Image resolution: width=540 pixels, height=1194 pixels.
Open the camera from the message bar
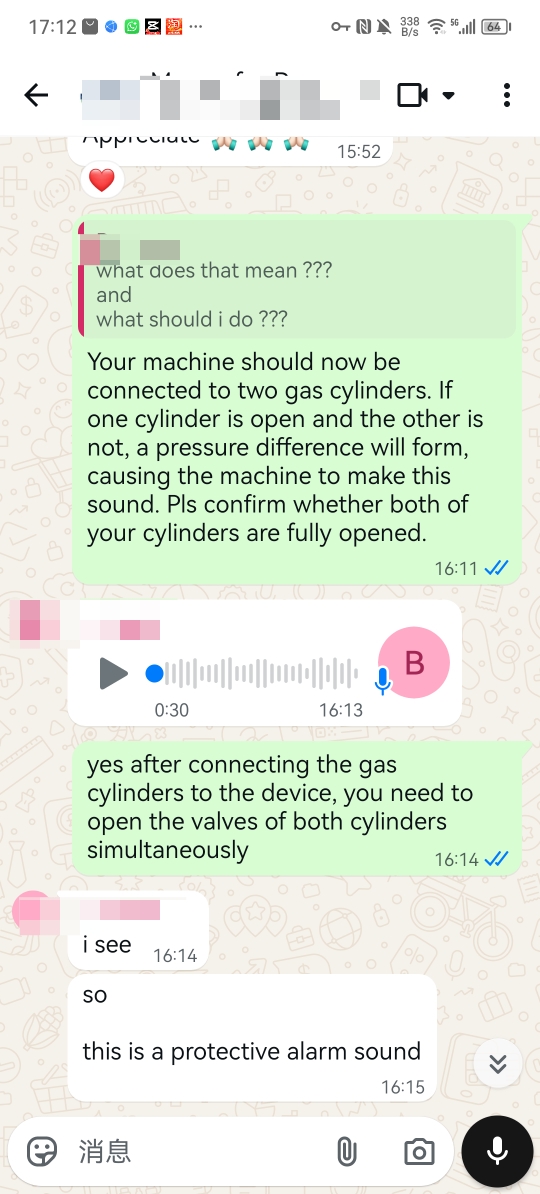point(419,1151)
